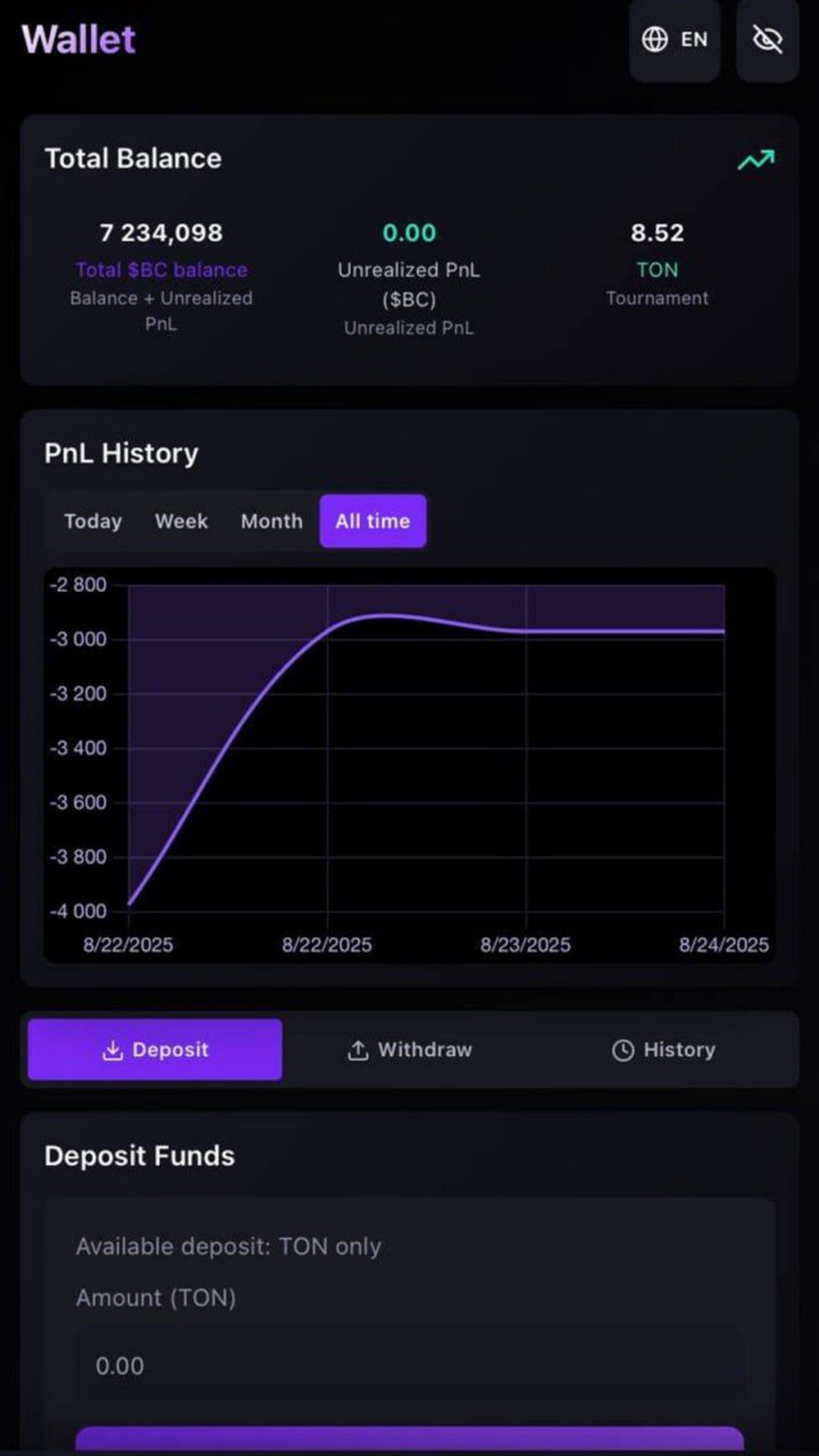Screen dimensions: 819x1456
Task: Click the upload icon beside Withdraw
Action: coord(358,1050)
